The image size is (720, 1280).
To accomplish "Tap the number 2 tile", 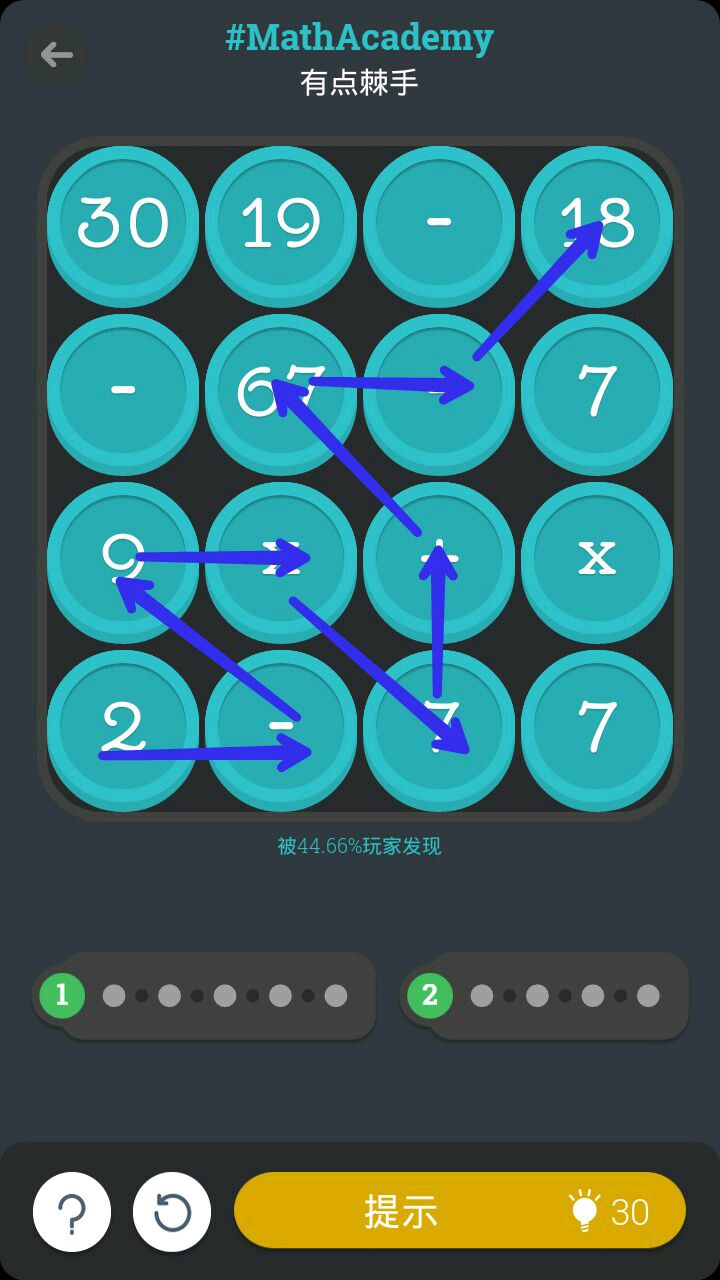I will pos(123,726).
